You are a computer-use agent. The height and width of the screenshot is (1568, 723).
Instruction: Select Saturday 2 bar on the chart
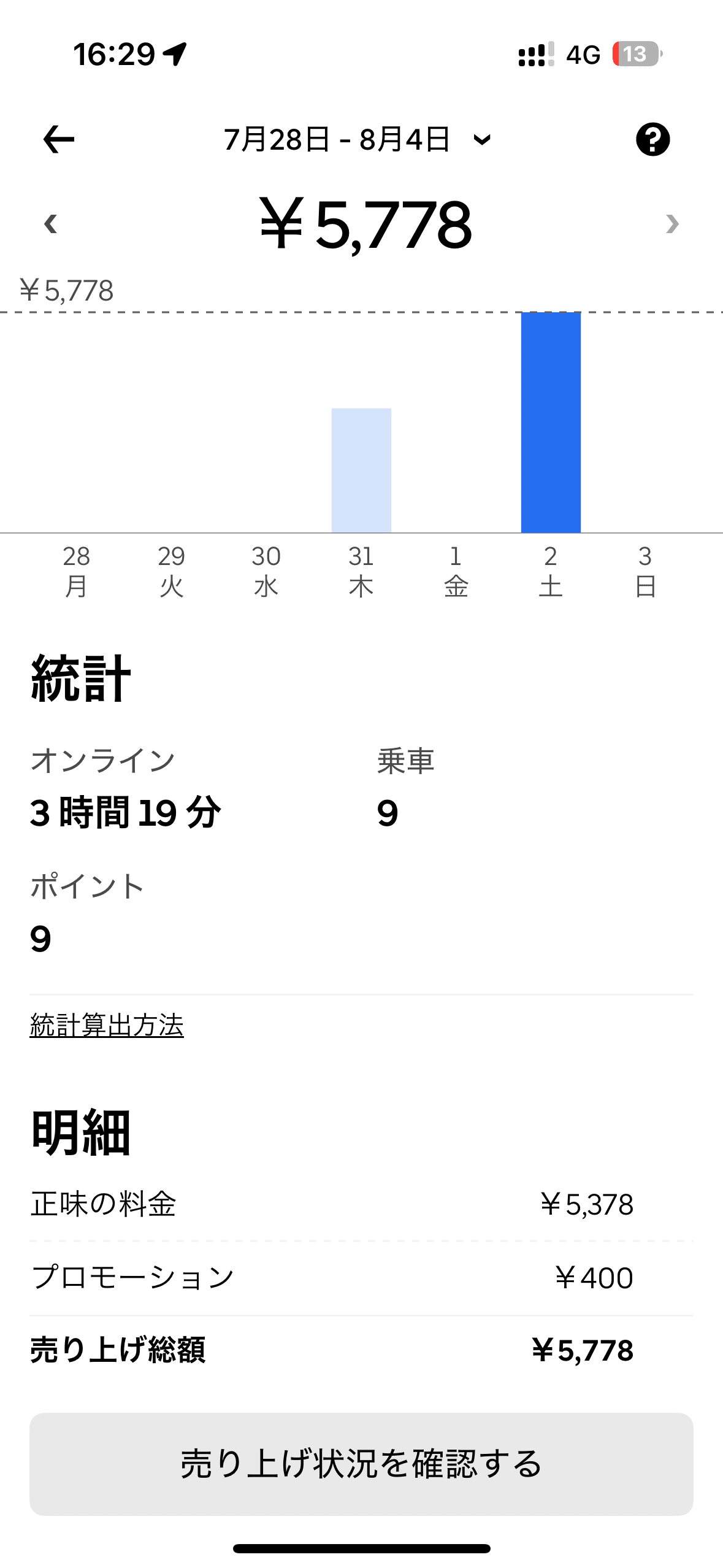click(x=550, y=423)
